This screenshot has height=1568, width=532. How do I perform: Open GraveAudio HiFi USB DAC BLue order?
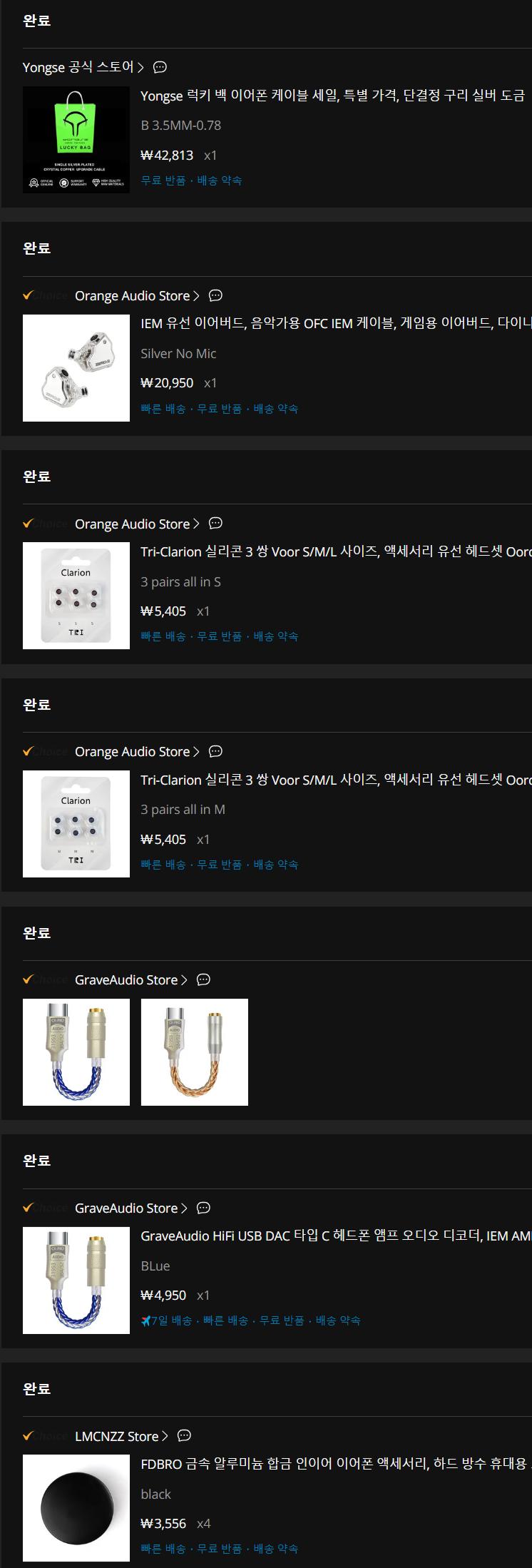pos(332,1236)
